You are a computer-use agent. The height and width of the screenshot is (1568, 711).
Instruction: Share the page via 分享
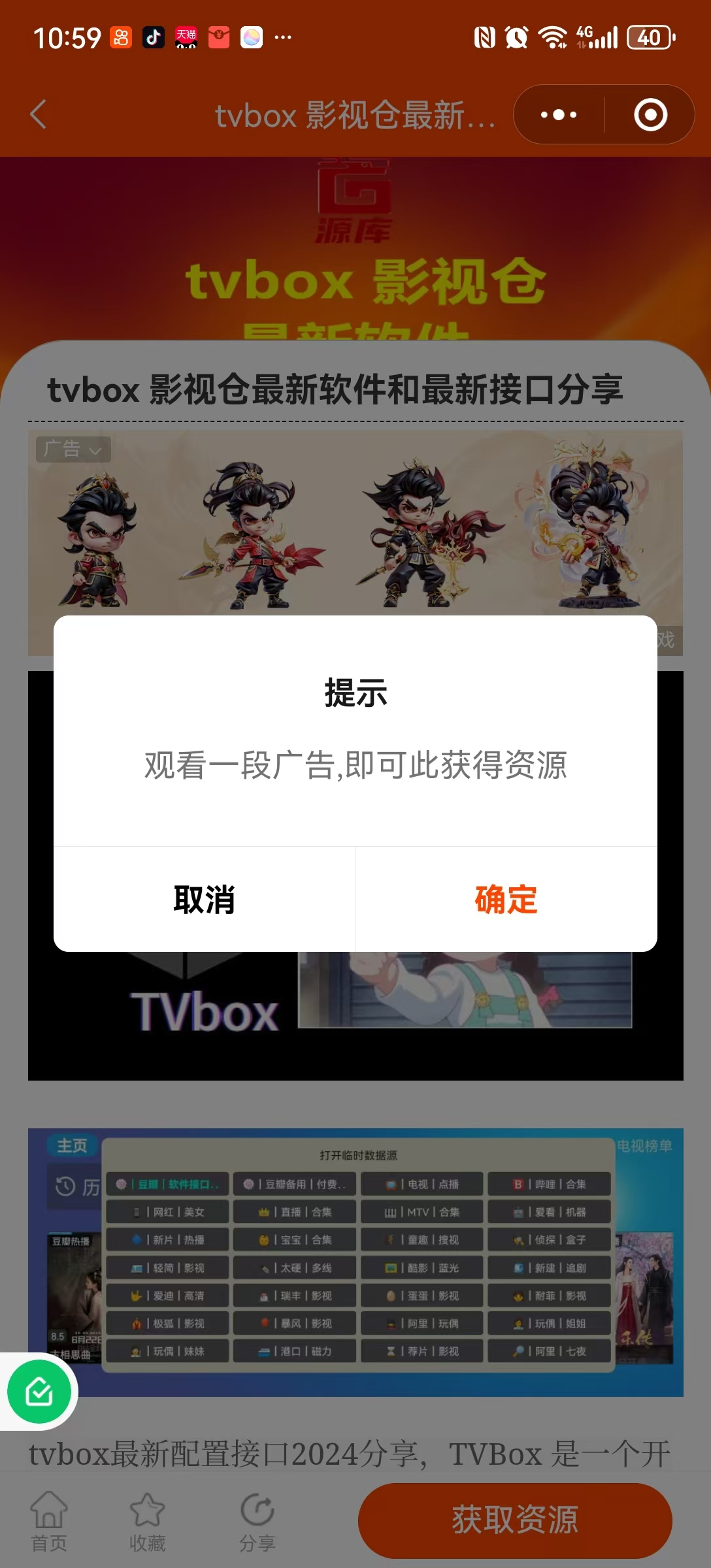257,1521
